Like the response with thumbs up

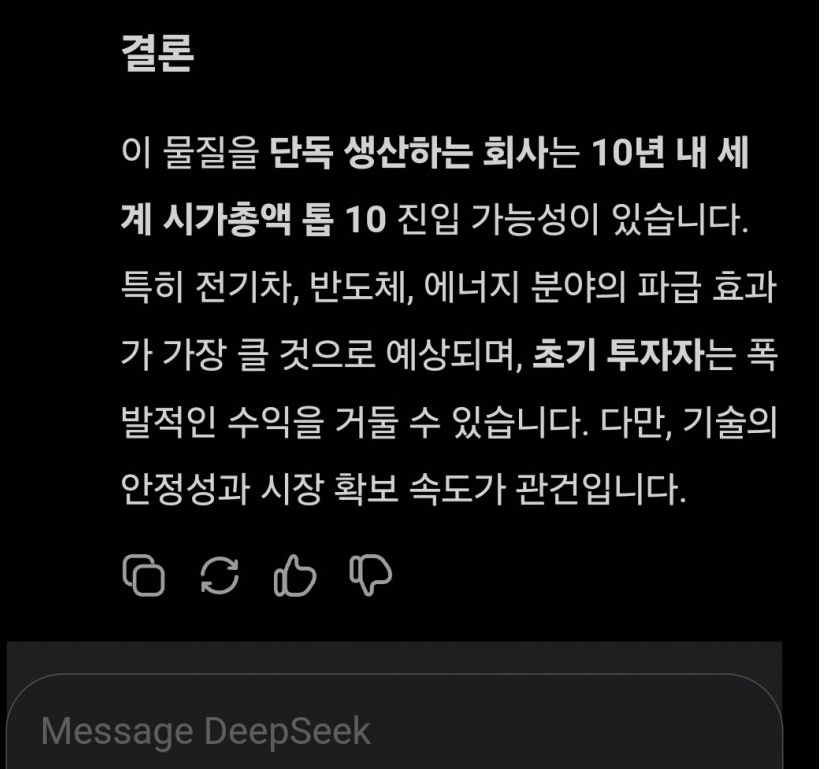click(x=295, y=575)
